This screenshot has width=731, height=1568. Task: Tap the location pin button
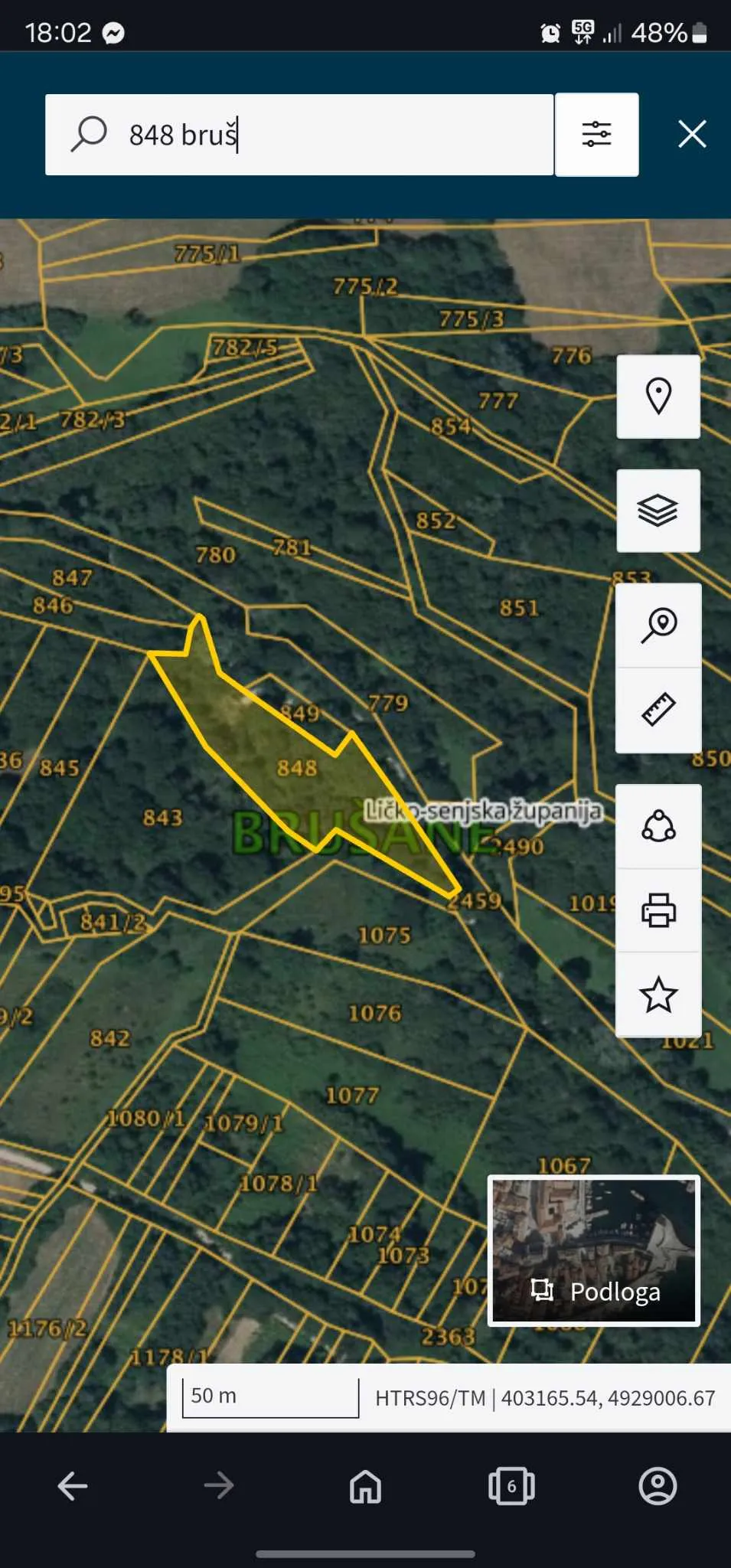click(x=658, y=397)
